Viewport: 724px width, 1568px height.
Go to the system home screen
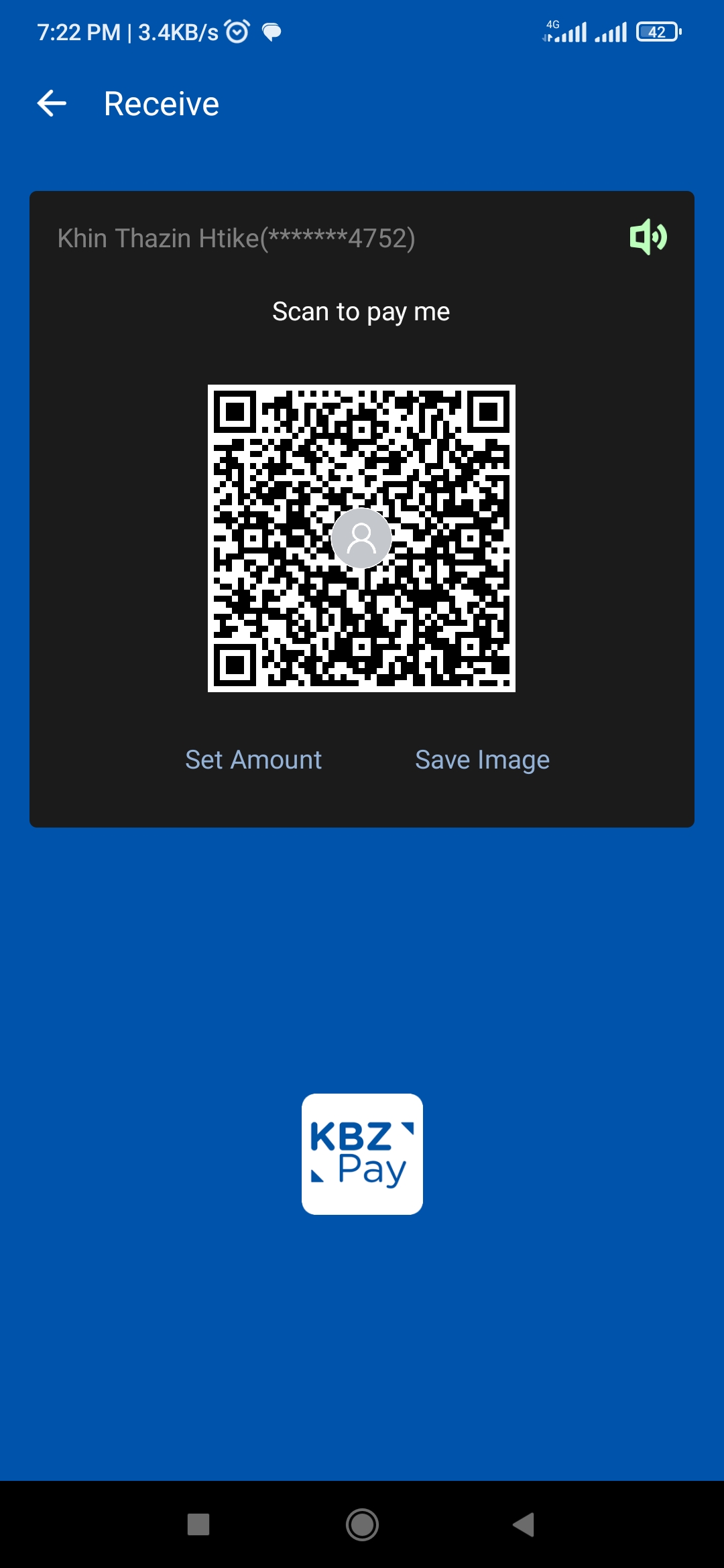362,1524
